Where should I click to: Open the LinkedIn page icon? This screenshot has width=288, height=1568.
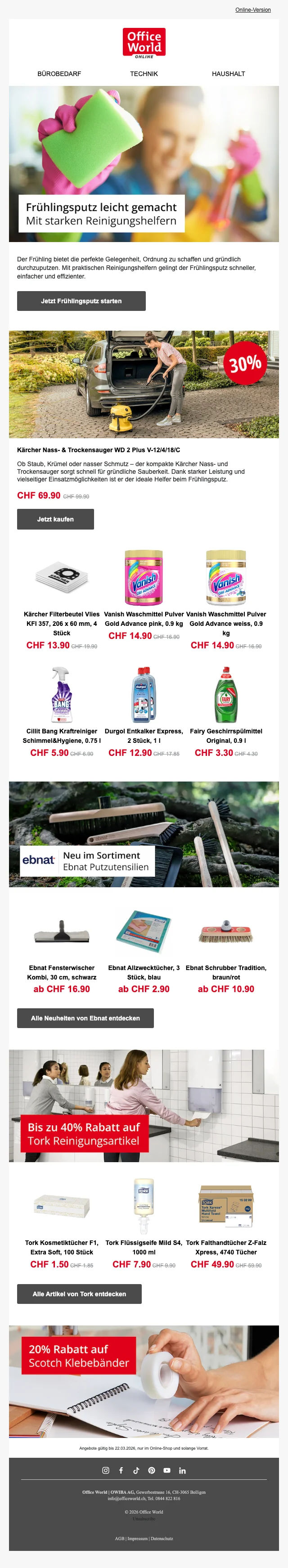pos(182,1470)
